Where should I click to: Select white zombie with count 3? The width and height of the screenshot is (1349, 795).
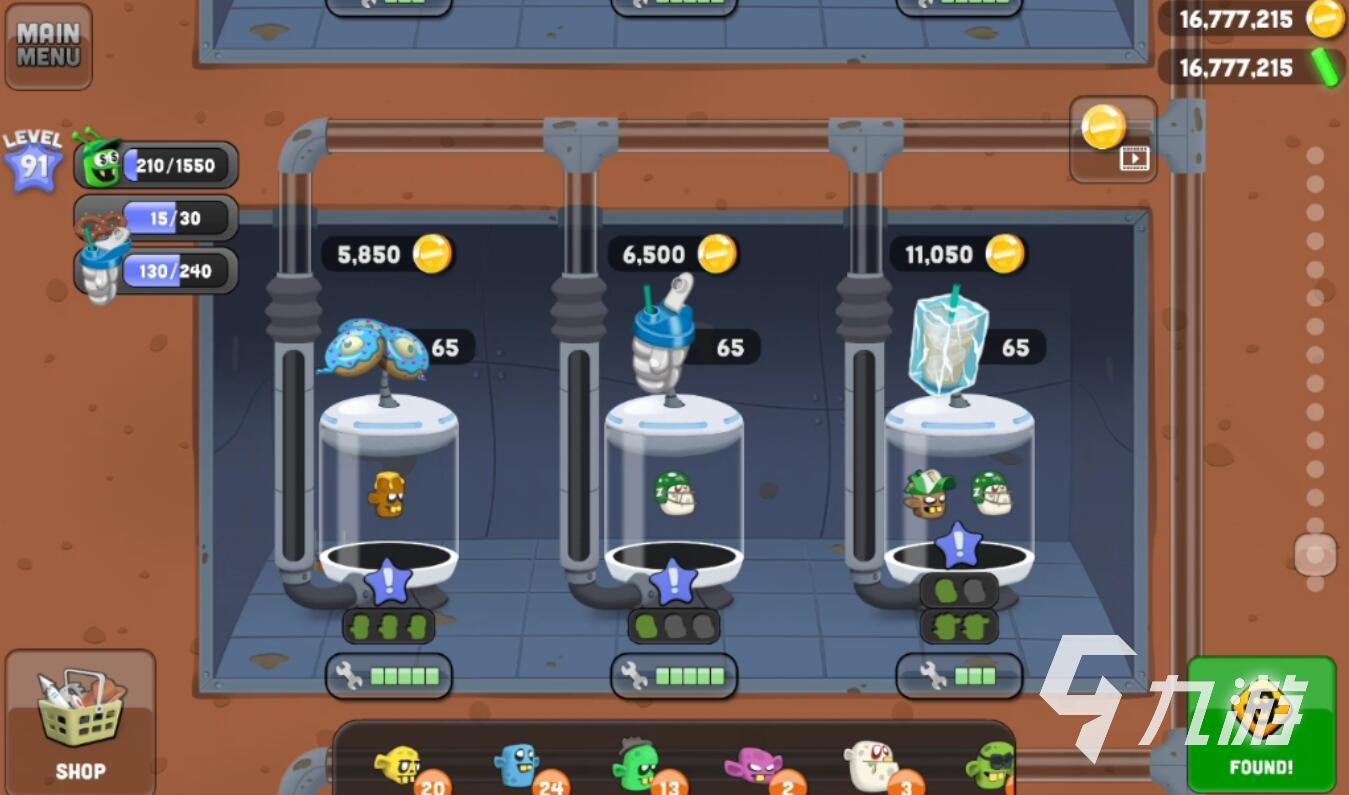click(x=872, y=766)
